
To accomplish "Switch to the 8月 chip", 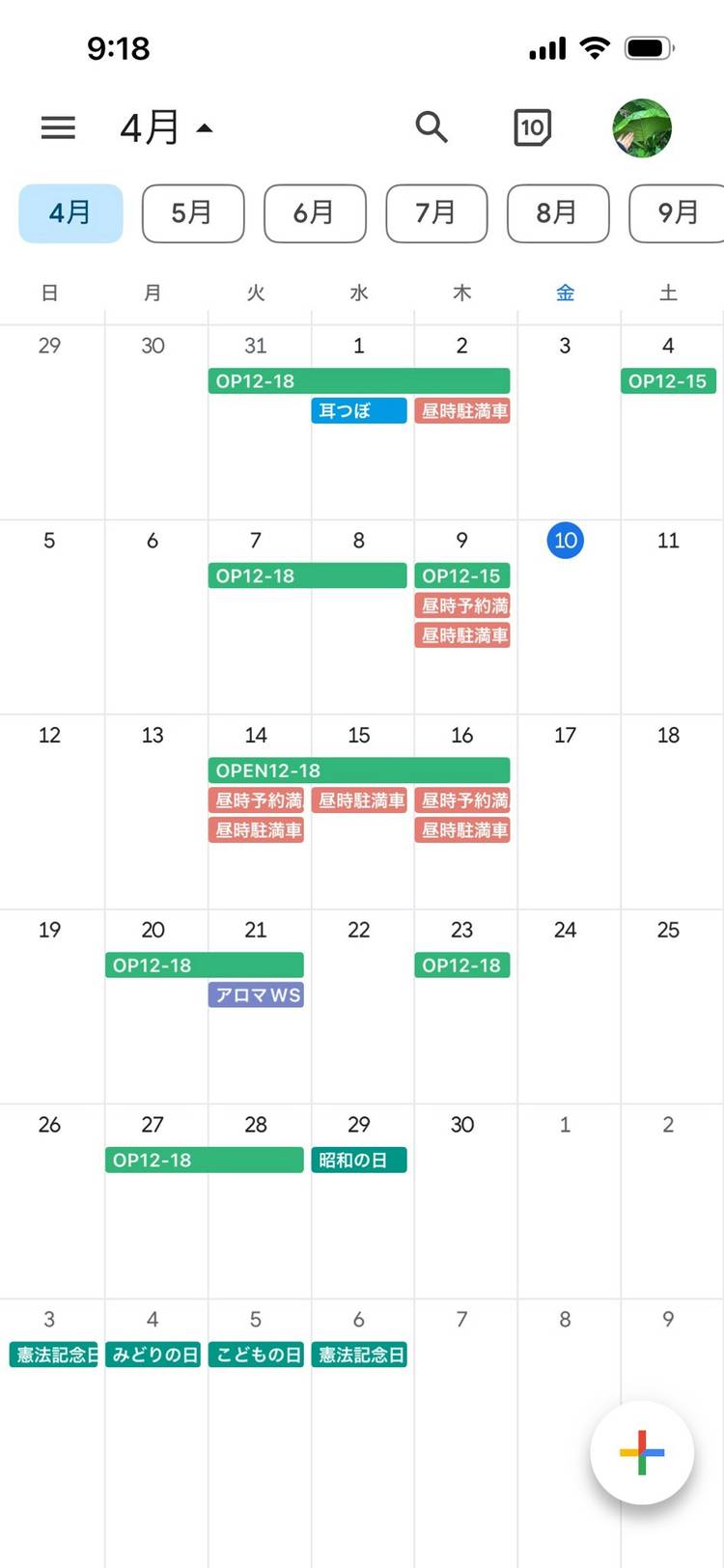I will 558,213.
